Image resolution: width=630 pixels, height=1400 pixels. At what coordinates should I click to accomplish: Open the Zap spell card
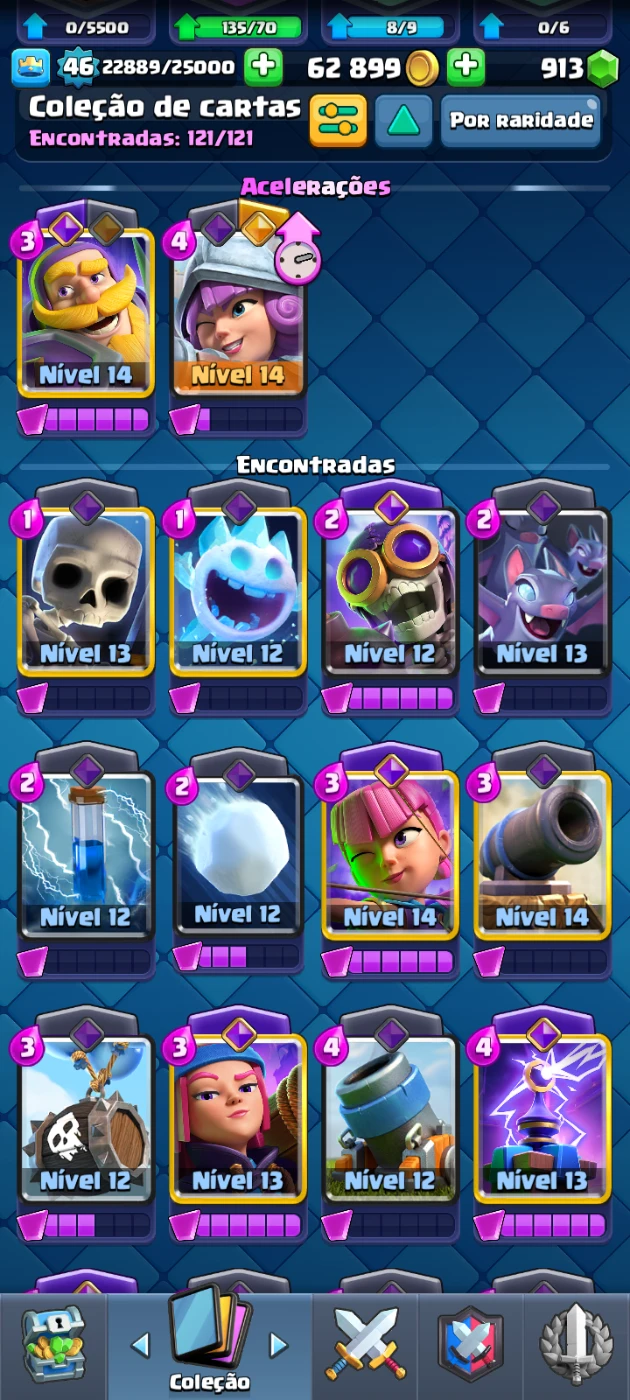86,853
